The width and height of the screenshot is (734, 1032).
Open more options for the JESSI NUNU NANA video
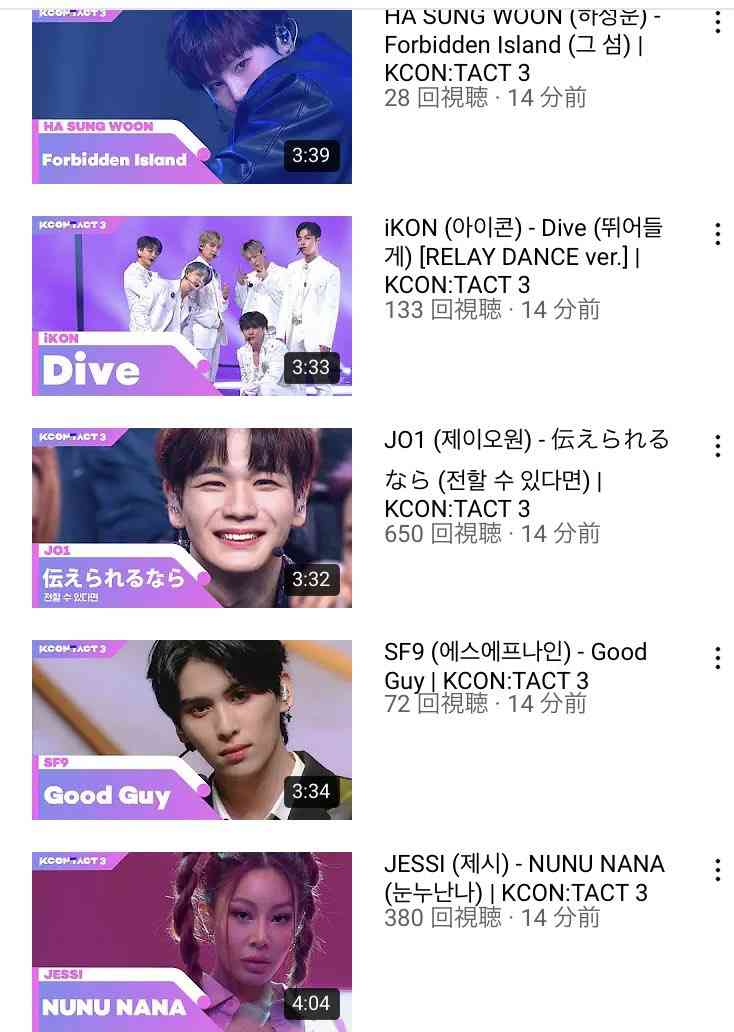coord(717,870)
